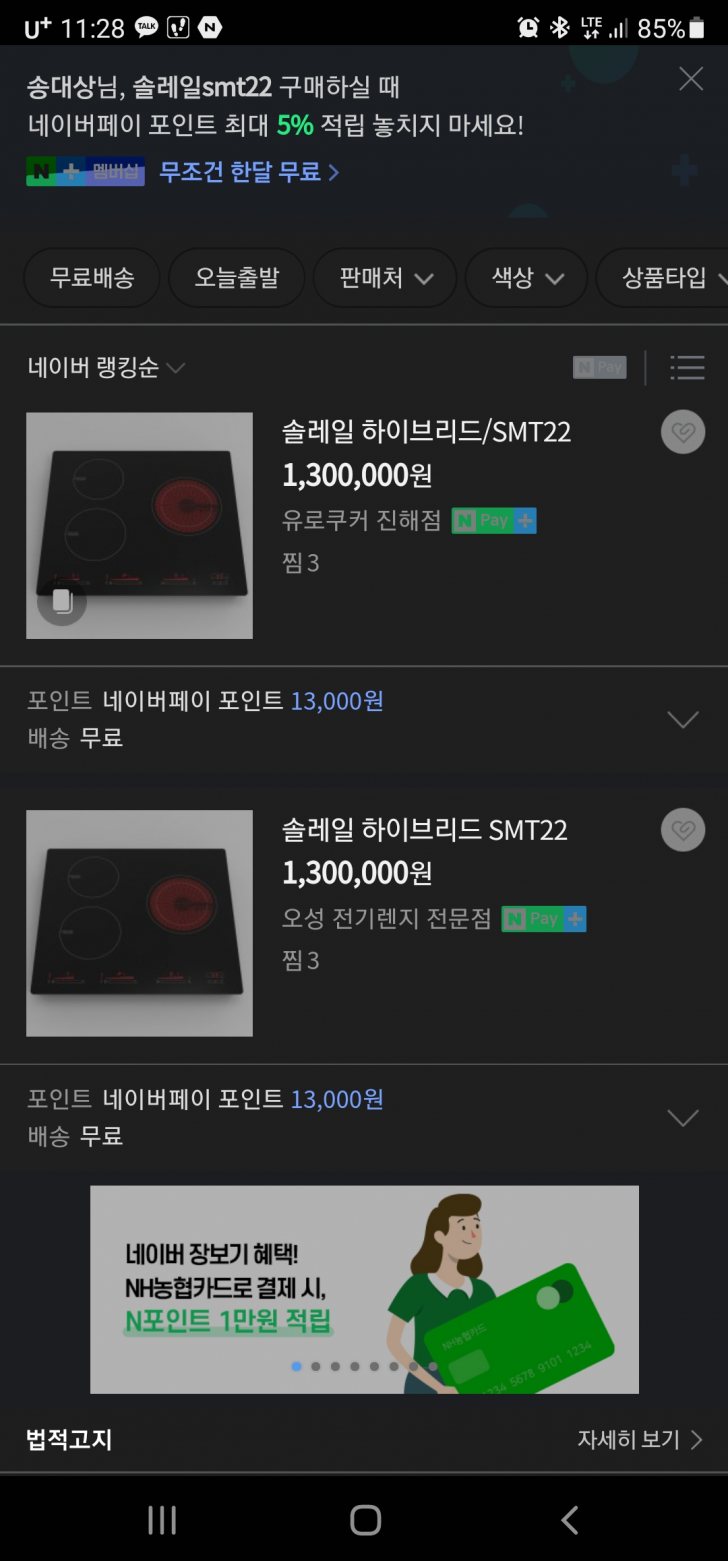Open the NH농협카드 N포인트 banner
Screen dimensions: 728x1561
(x=364, y=1288)
